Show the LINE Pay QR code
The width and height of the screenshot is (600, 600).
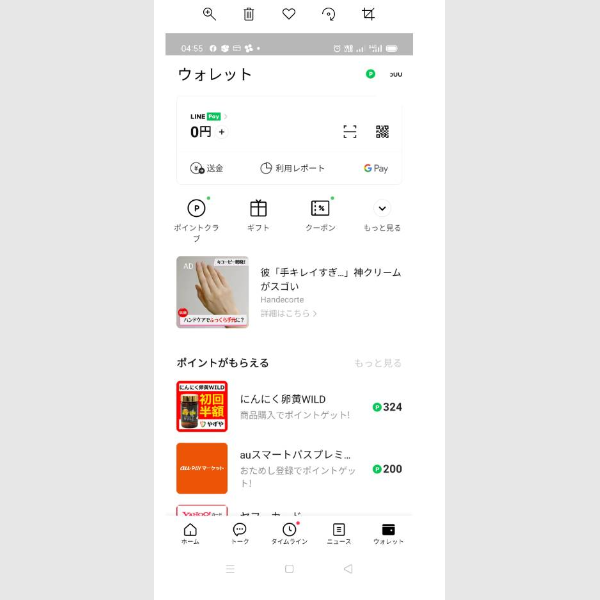click(x=382, y=132)
